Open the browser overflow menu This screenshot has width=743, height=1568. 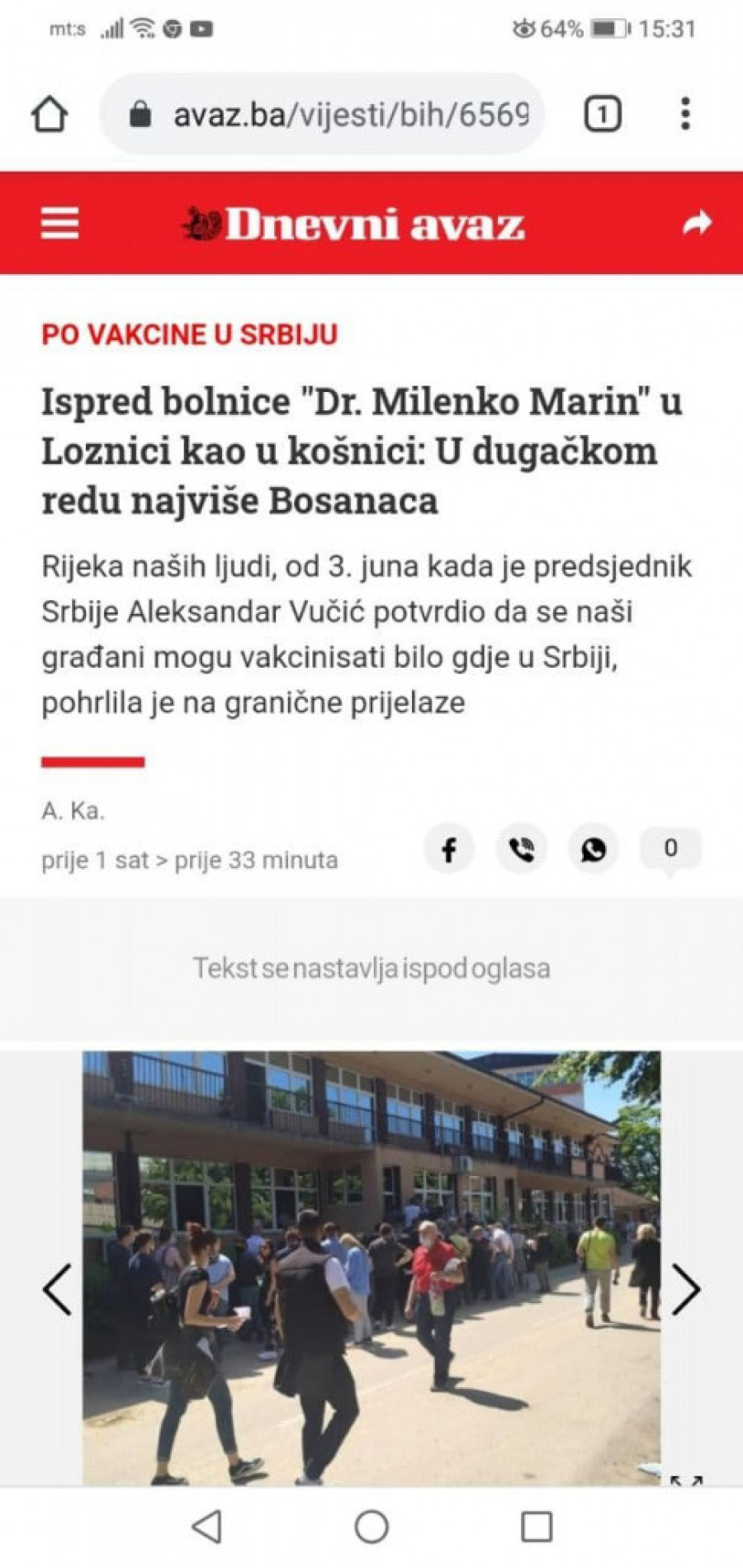tap(685, 114)
